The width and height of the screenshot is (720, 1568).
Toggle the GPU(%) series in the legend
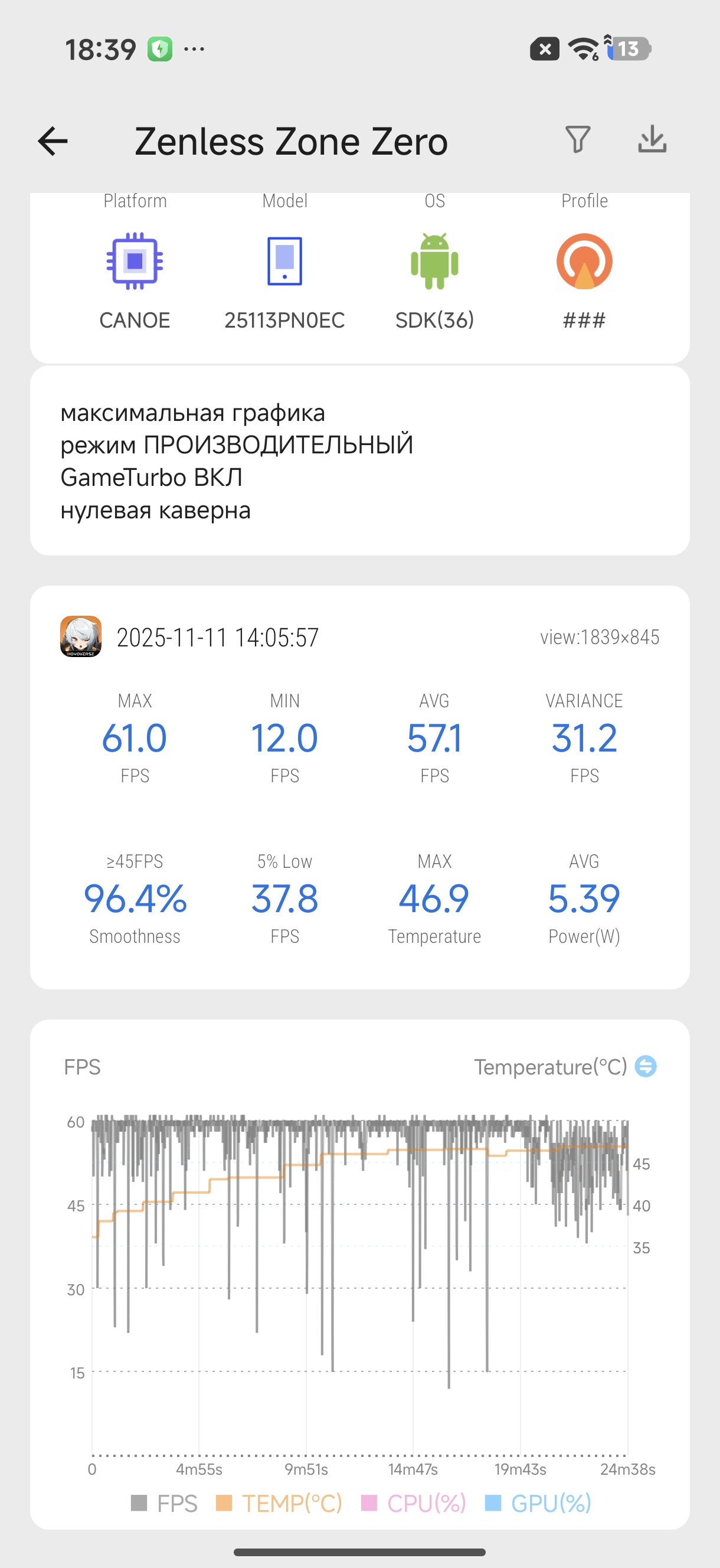(x=538, y=1503)
